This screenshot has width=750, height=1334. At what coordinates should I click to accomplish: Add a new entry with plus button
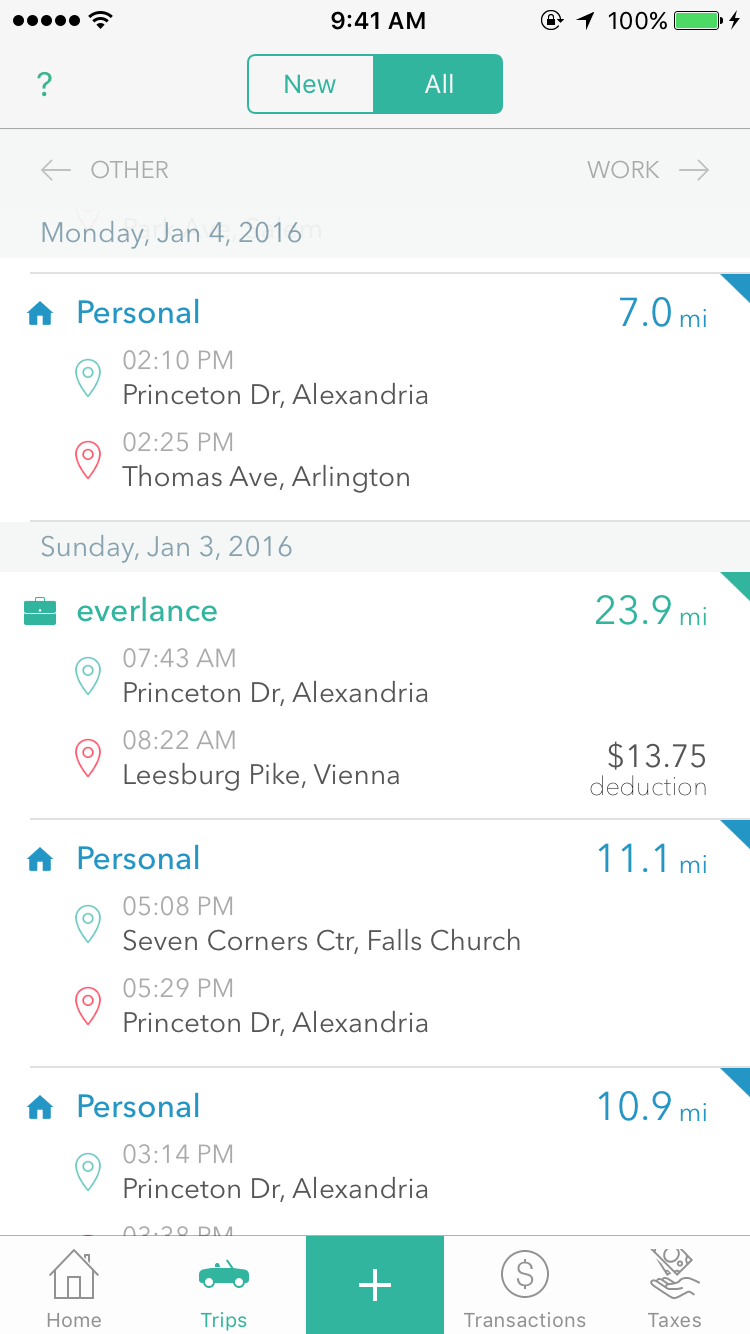375,1285
